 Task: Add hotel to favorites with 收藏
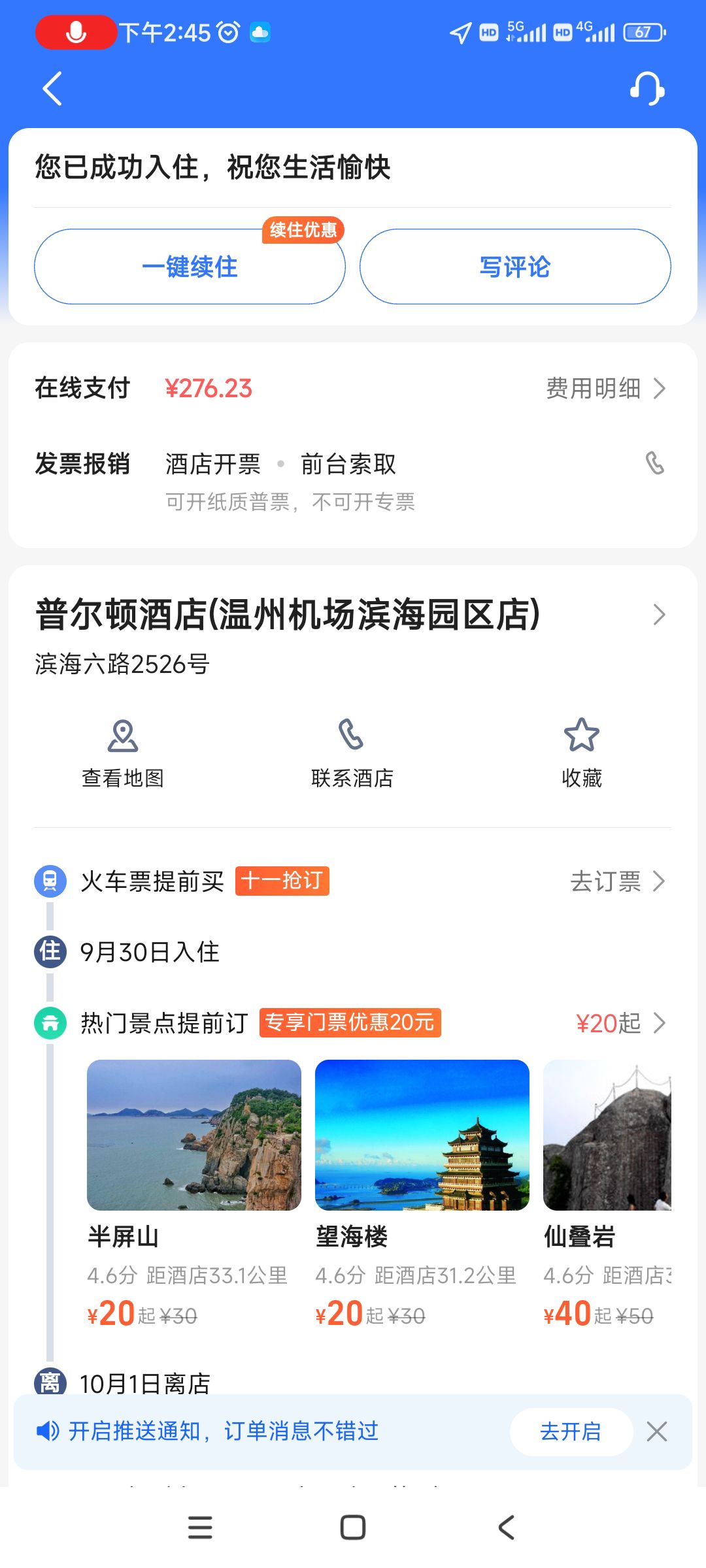[x=581, y=753]
